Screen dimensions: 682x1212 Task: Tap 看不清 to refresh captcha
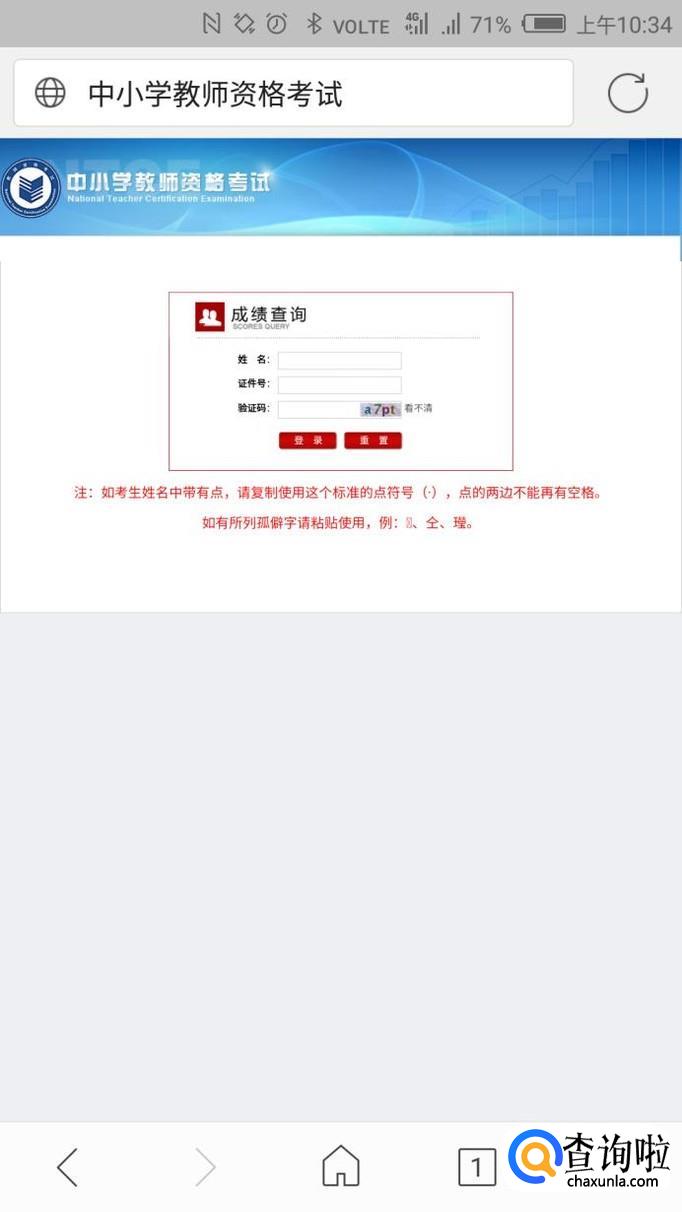[x=418, y=409]
